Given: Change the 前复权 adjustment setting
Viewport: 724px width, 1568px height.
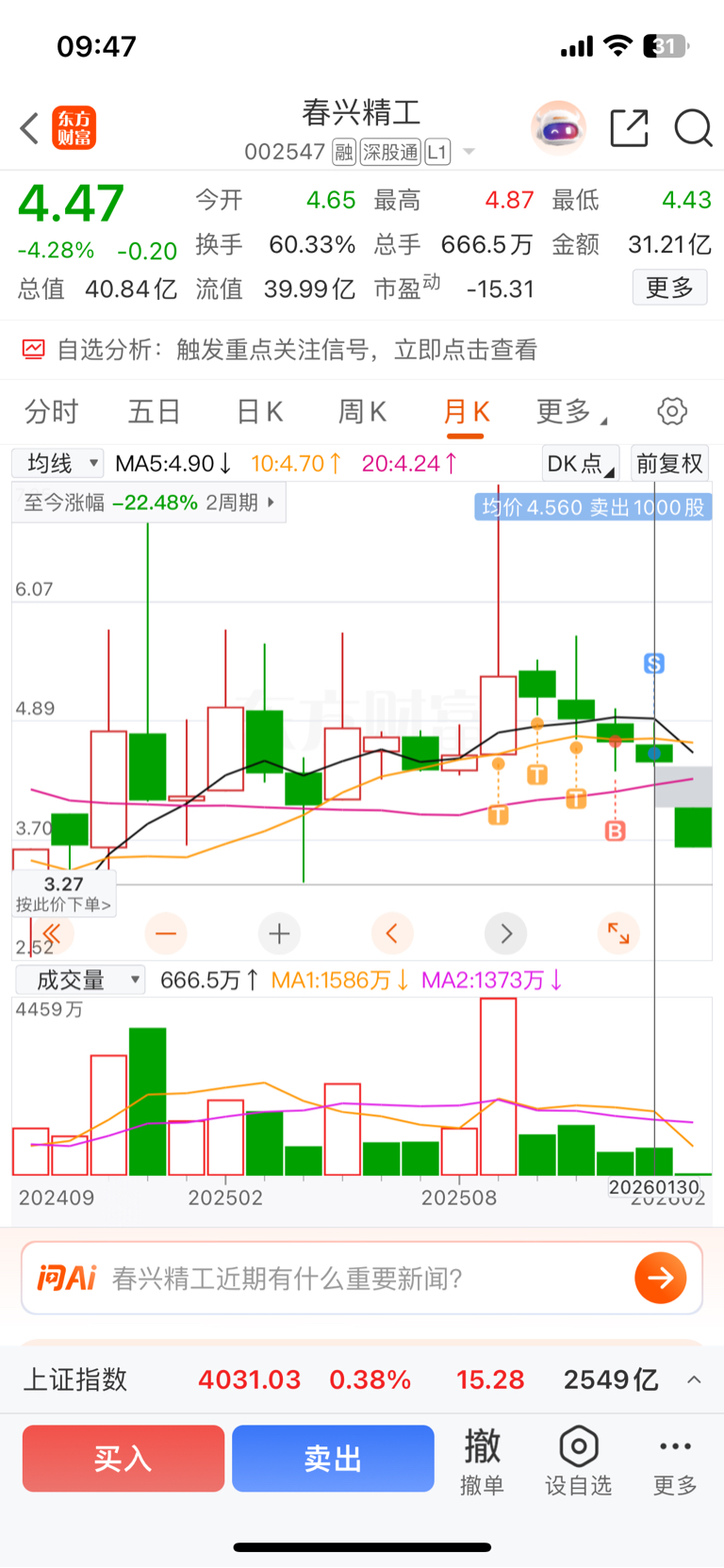Looking at the screenshot, I should pyautogui.click(x=669, y=463).
